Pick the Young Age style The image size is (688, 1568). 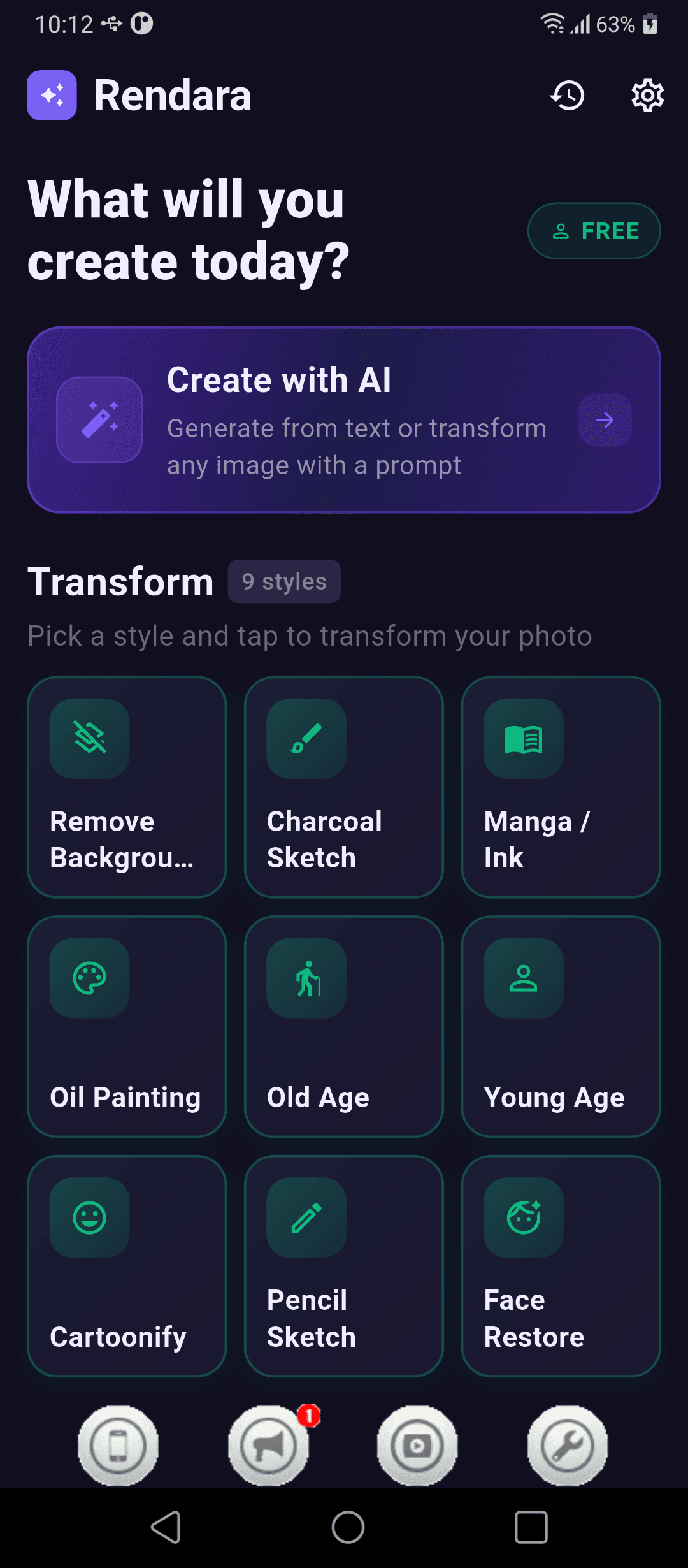click(x=559, y=1026)
